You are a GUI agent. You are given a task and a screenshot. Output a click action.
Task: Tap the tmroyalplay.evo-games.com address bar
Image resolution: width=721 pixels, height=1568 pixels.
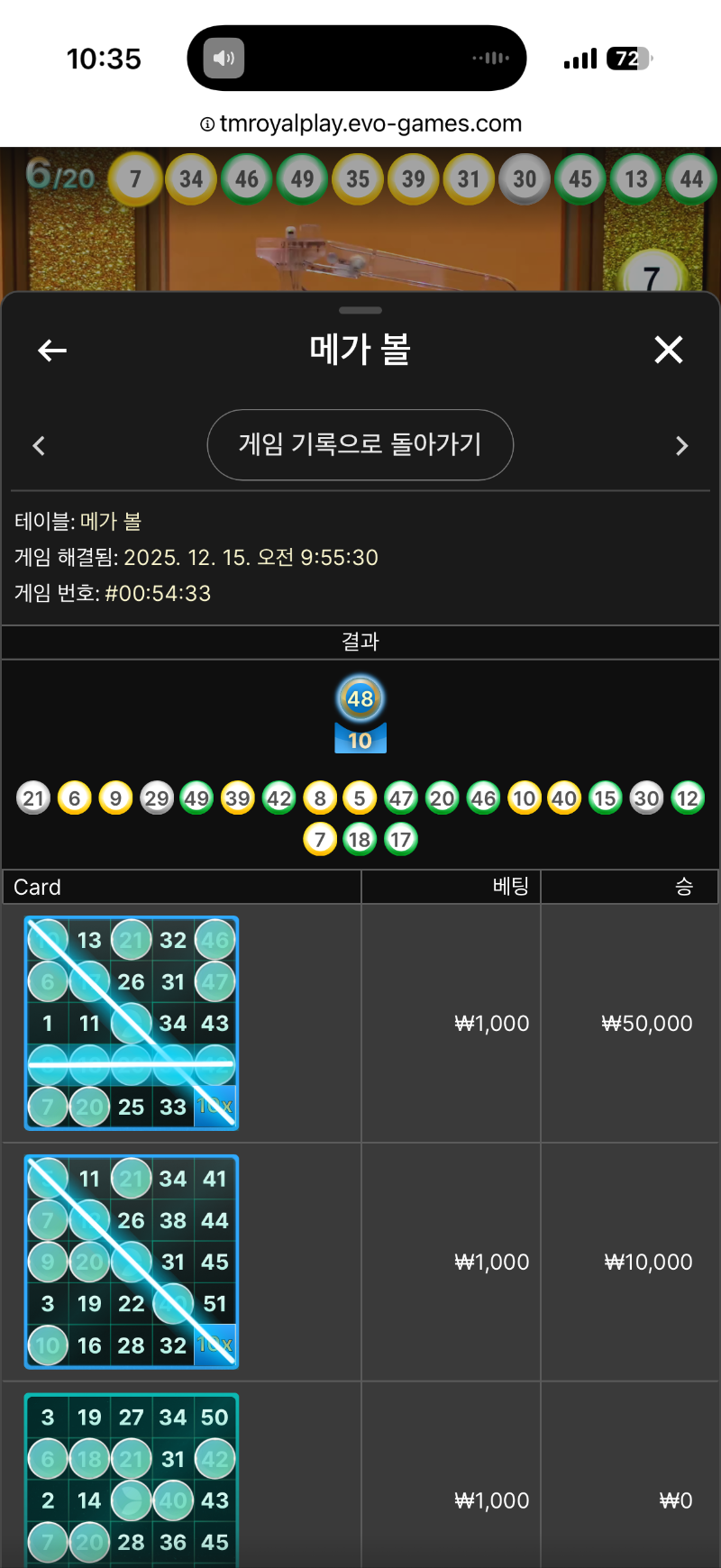coord(360,123)
